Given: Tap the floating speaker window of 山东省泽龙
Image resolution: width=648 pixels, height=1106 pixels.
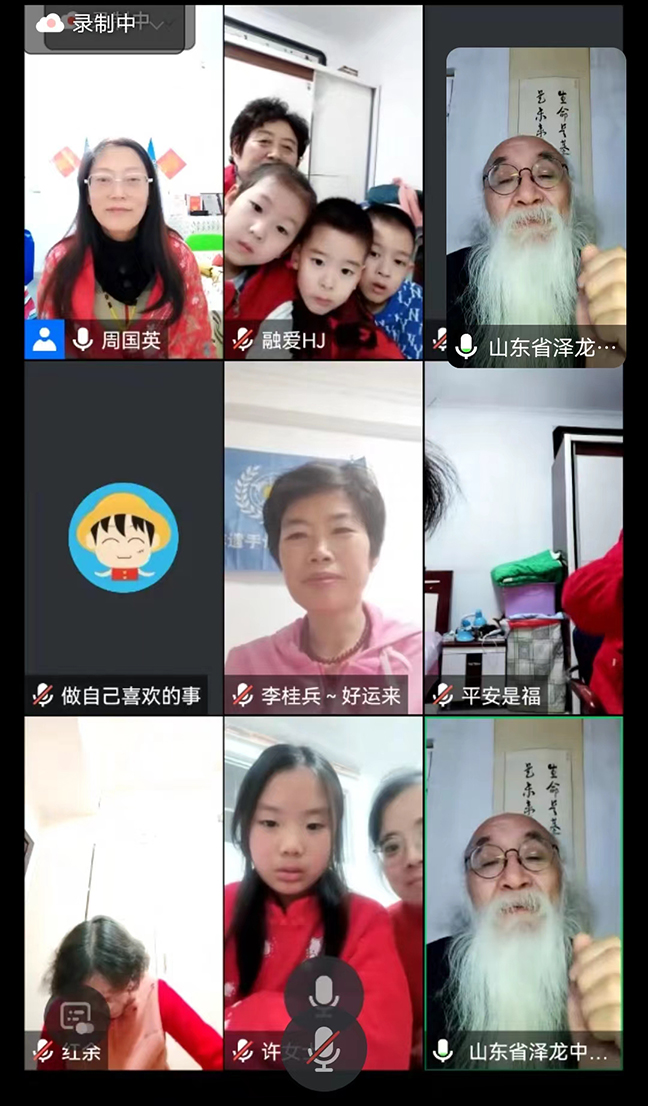Looking at the screenshot, I should pyautogui.click(x=536, y=205).
